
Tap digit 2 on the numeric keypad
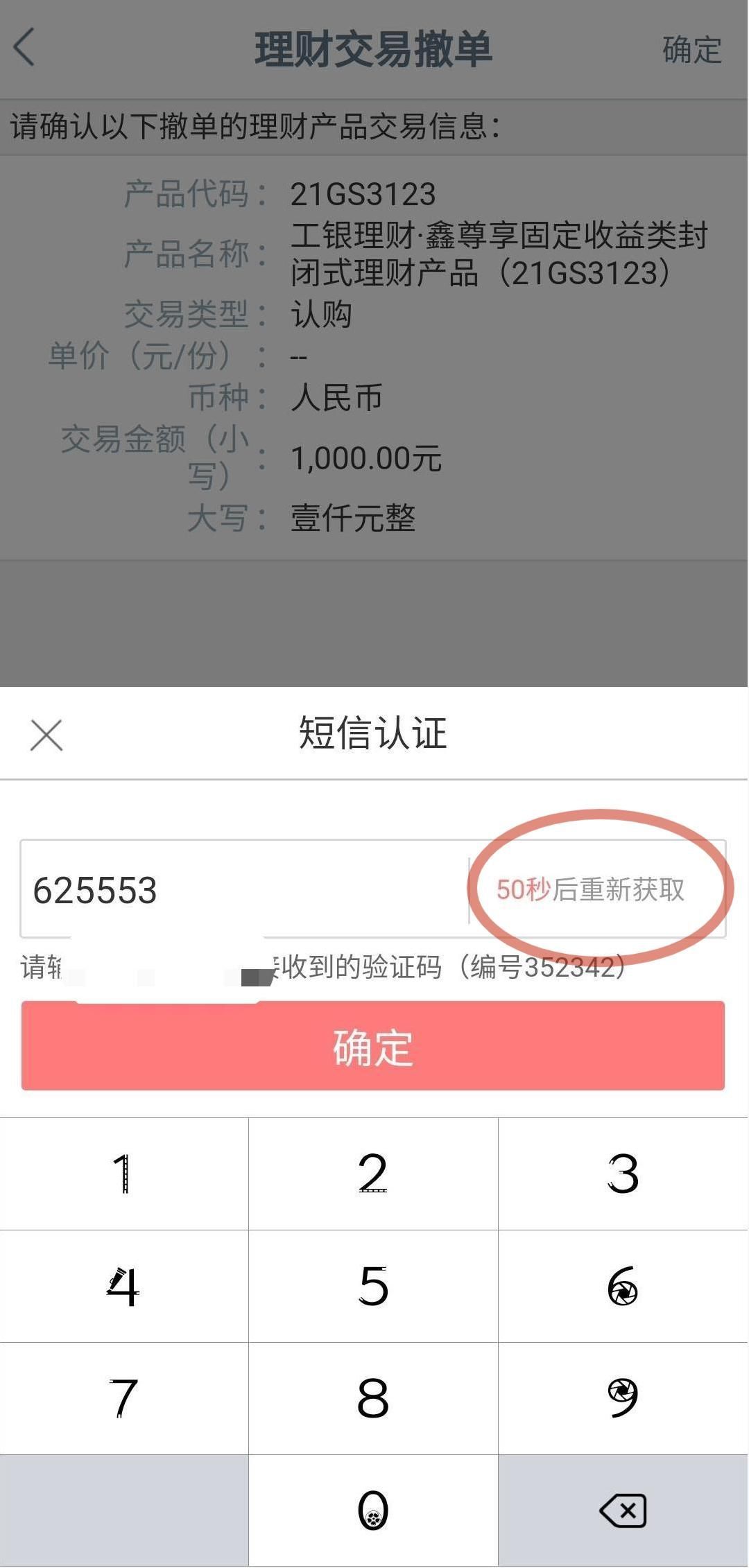[x=373, y=1174]
